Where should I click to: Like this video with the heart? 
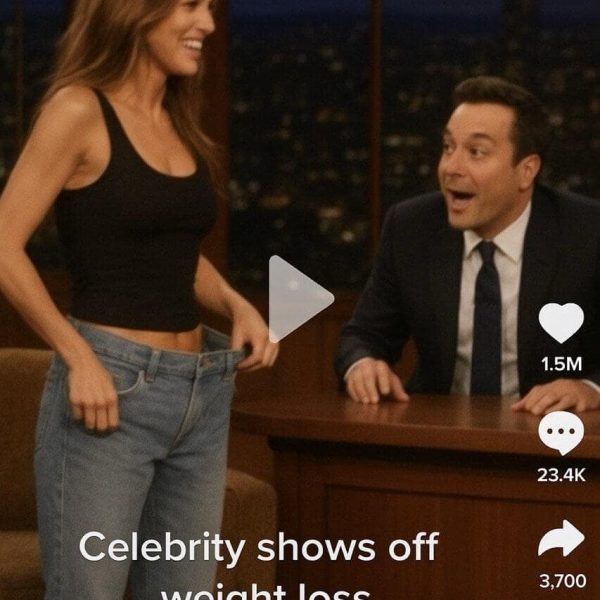click(560, 323)
